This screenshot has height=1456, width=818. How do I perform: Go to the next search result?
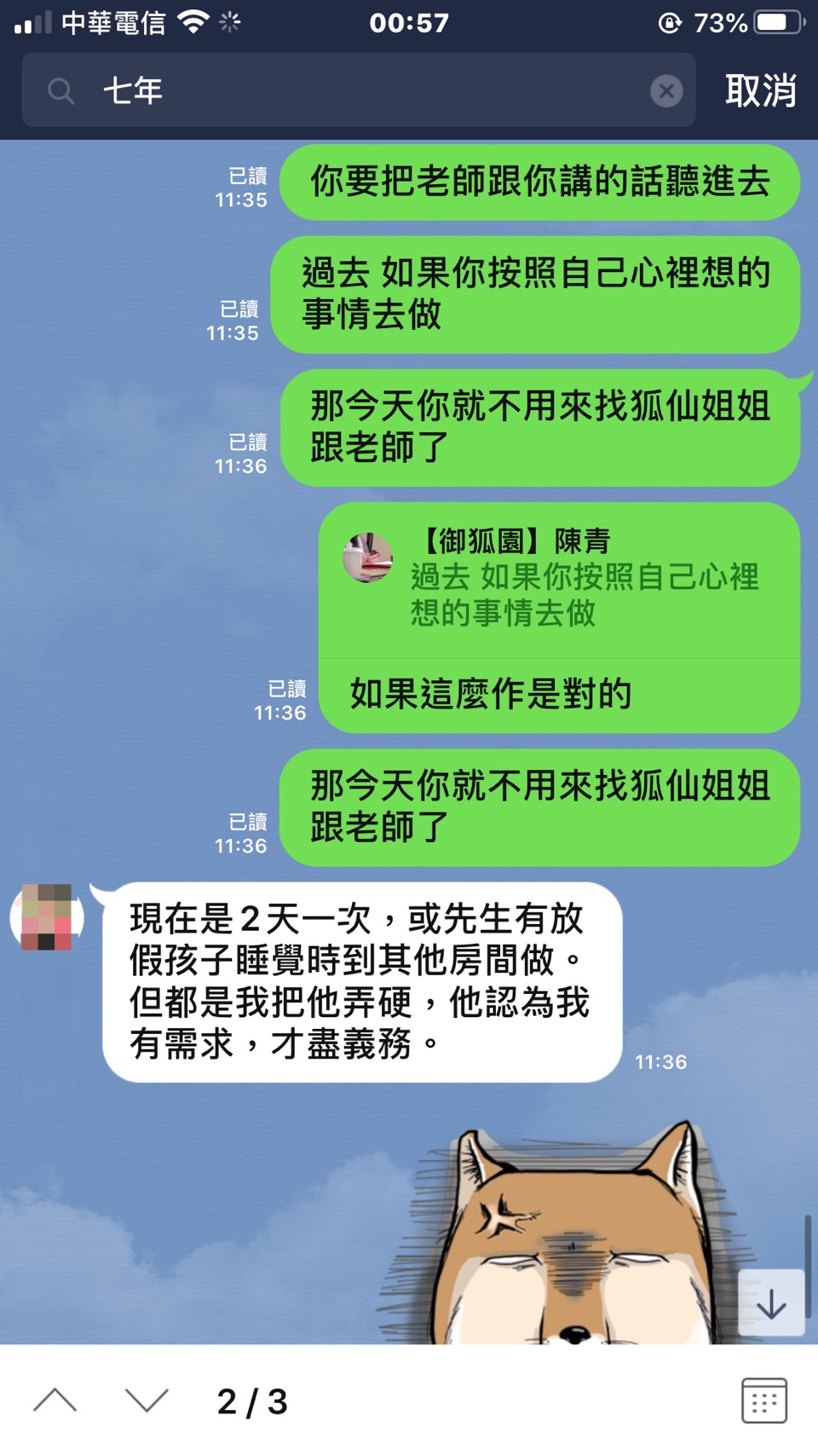point(147,1401)
